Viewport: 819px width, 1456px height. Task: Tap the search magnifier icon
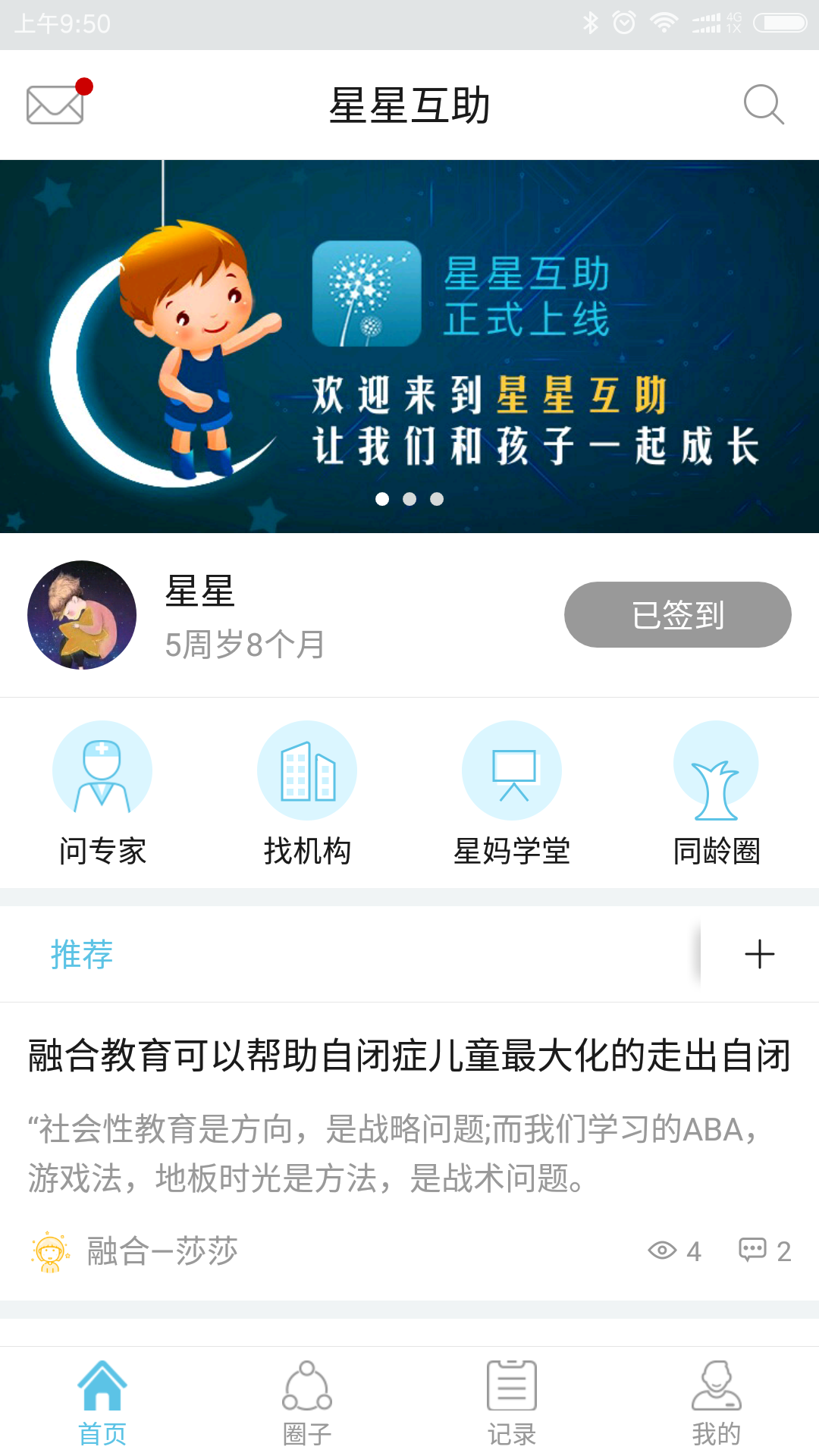click(x=764, y=104)
